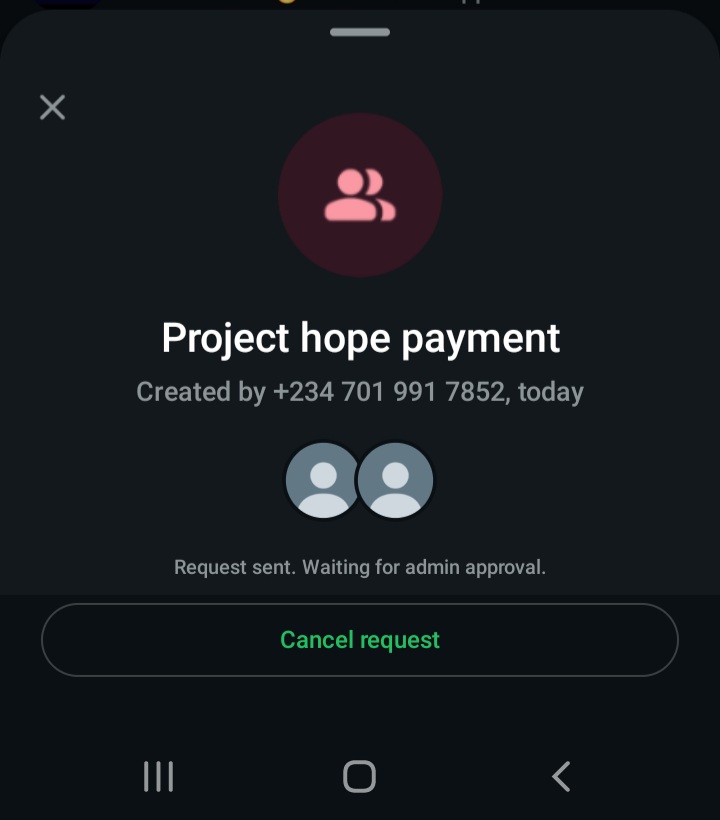Close the group request sheet
Image resolution: width=720 pixels, height=820 pixels.
pos(52,107)
